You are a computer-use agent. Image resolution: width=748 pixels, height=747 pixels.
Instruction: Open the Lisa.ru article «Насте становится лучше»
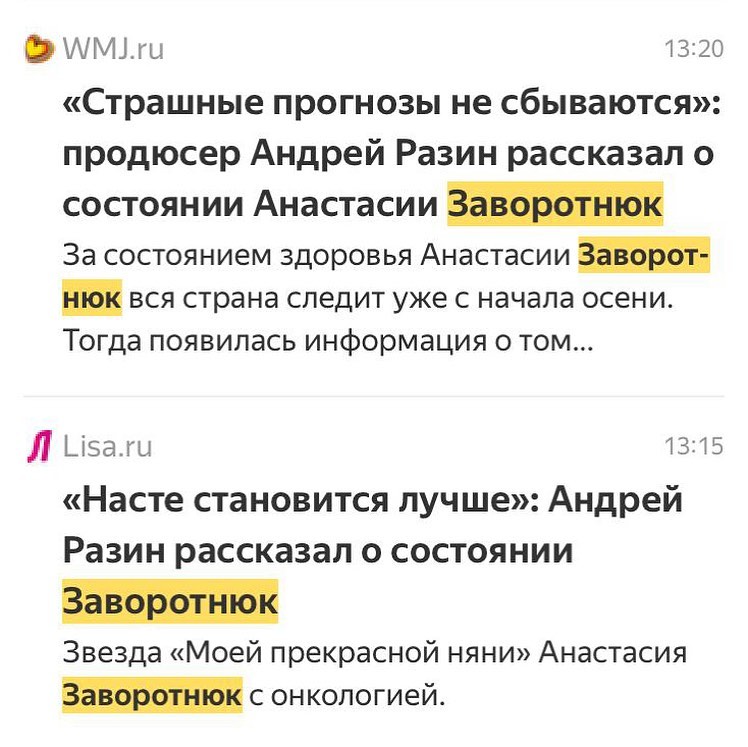coord(372,549)
